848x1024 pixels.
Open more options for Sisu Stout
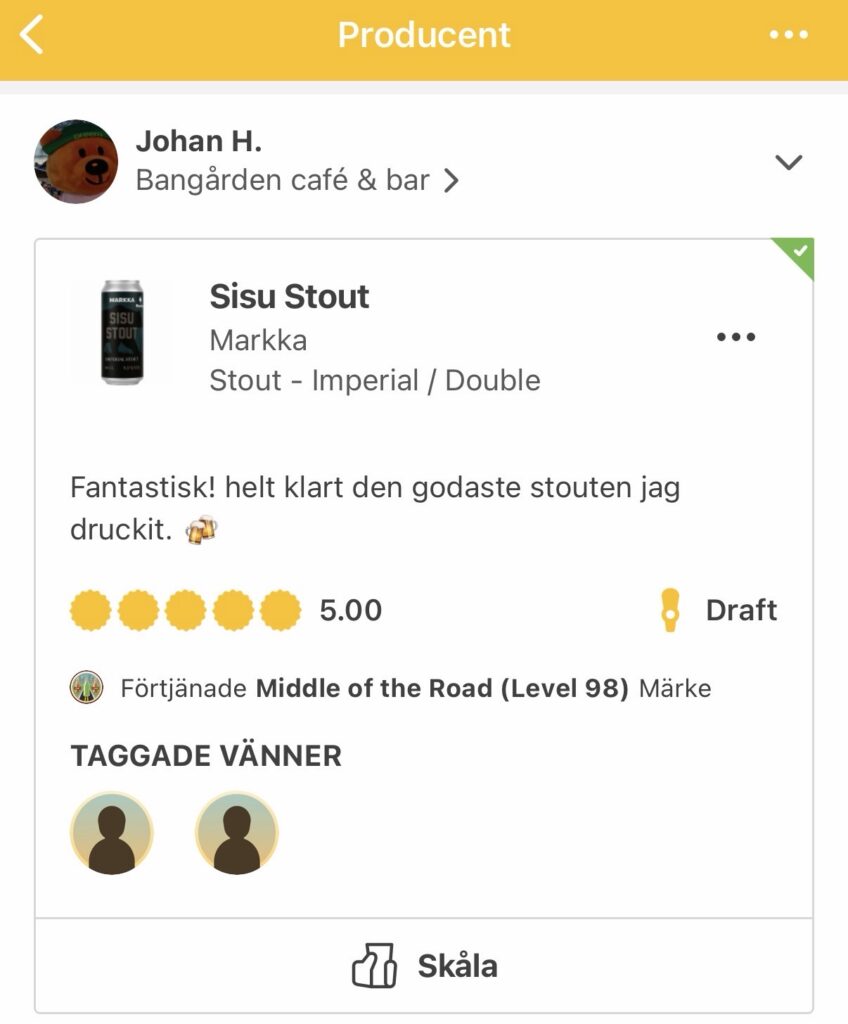coord(736,338)
